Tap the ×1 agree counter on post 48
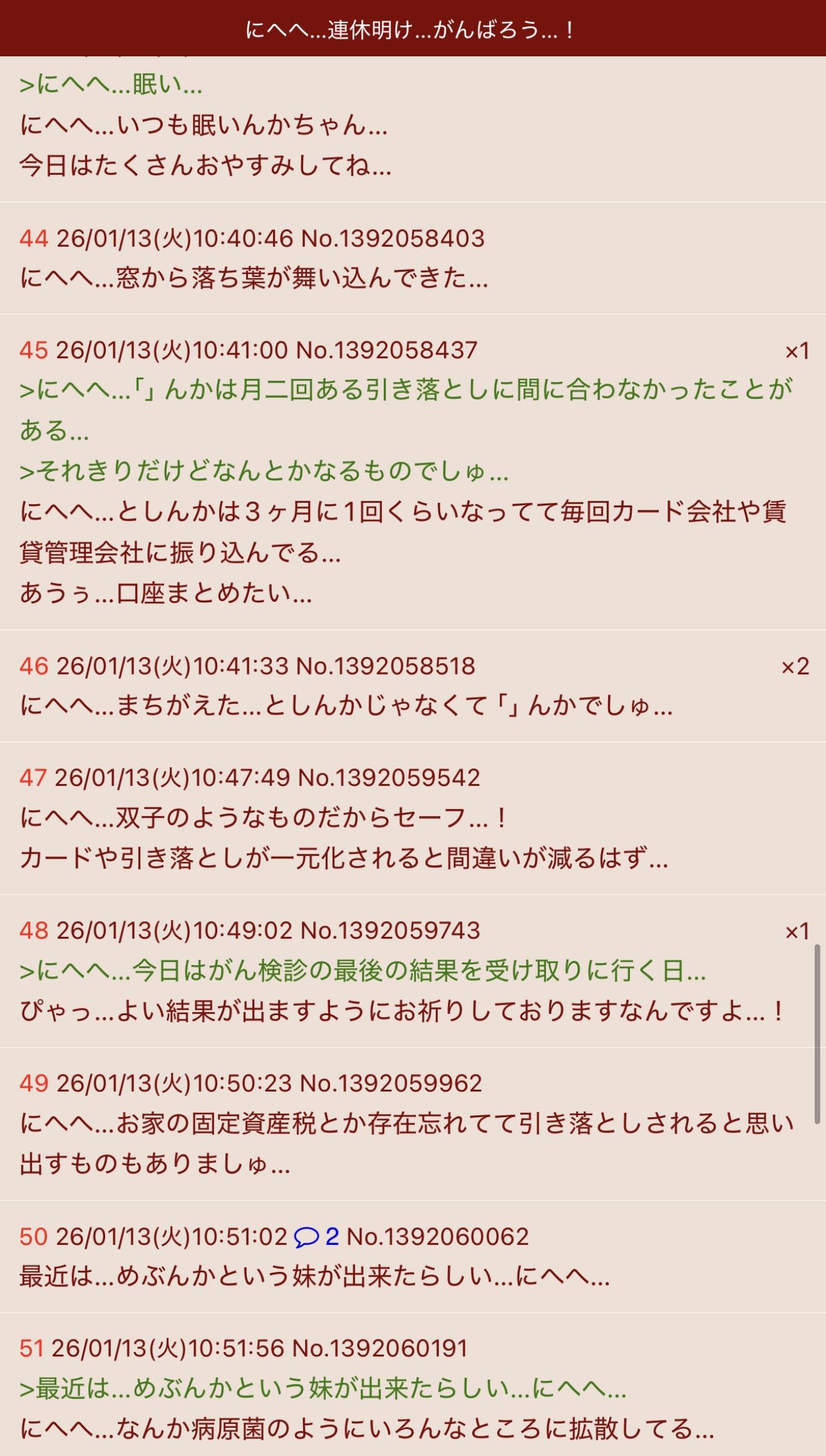The height and width of the screenshot is (1456, 826). [x=797, y=931]
